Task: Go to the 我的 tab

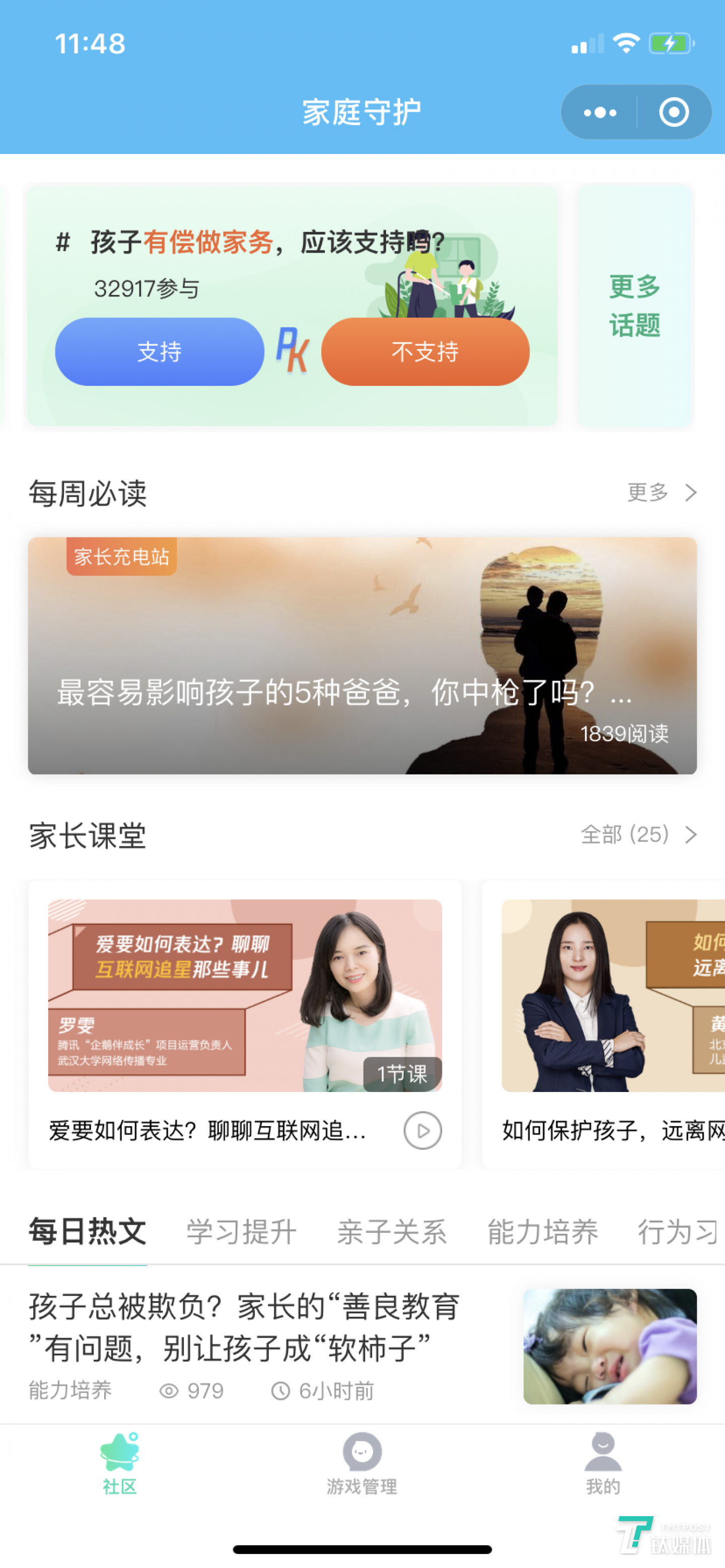Action: 603,1464
